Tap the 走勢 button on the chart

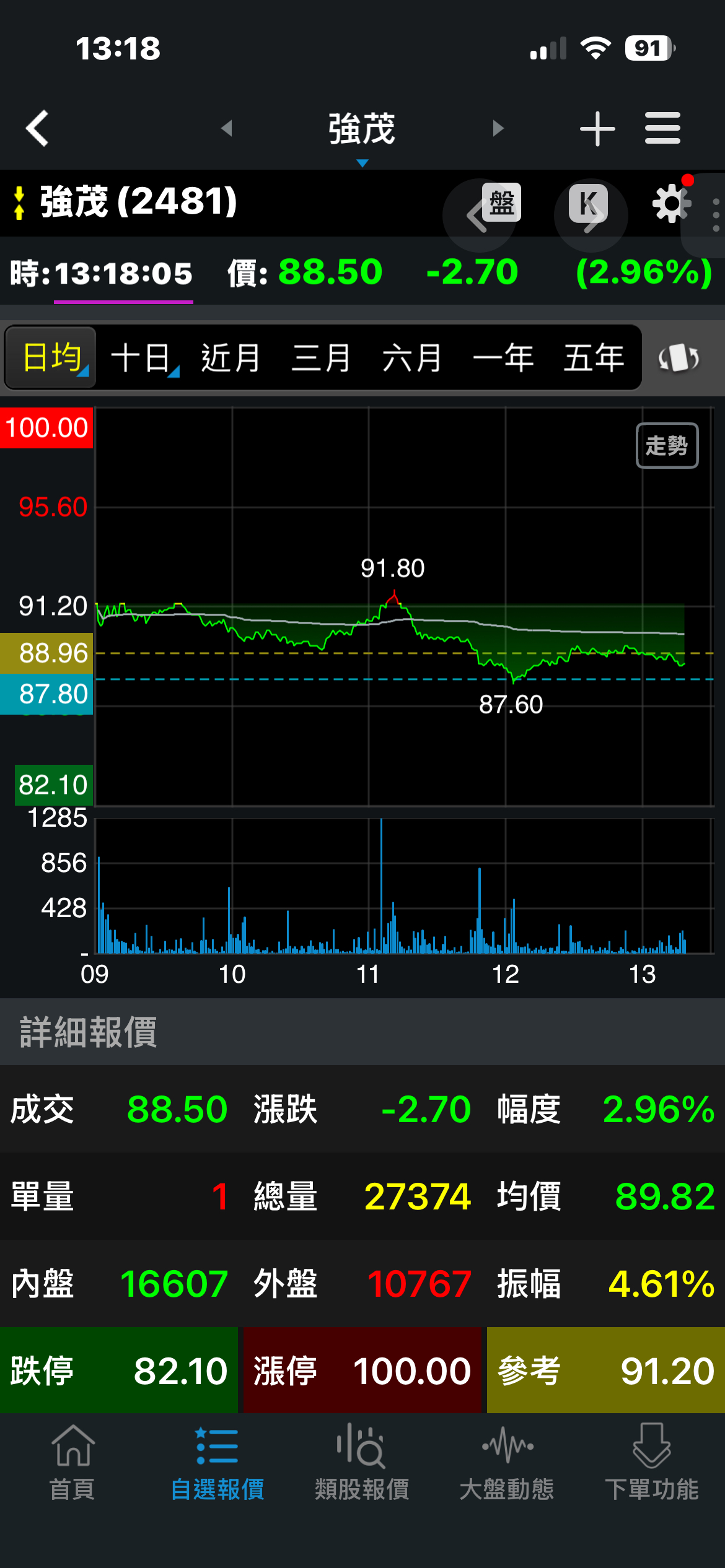coord(667,445)
